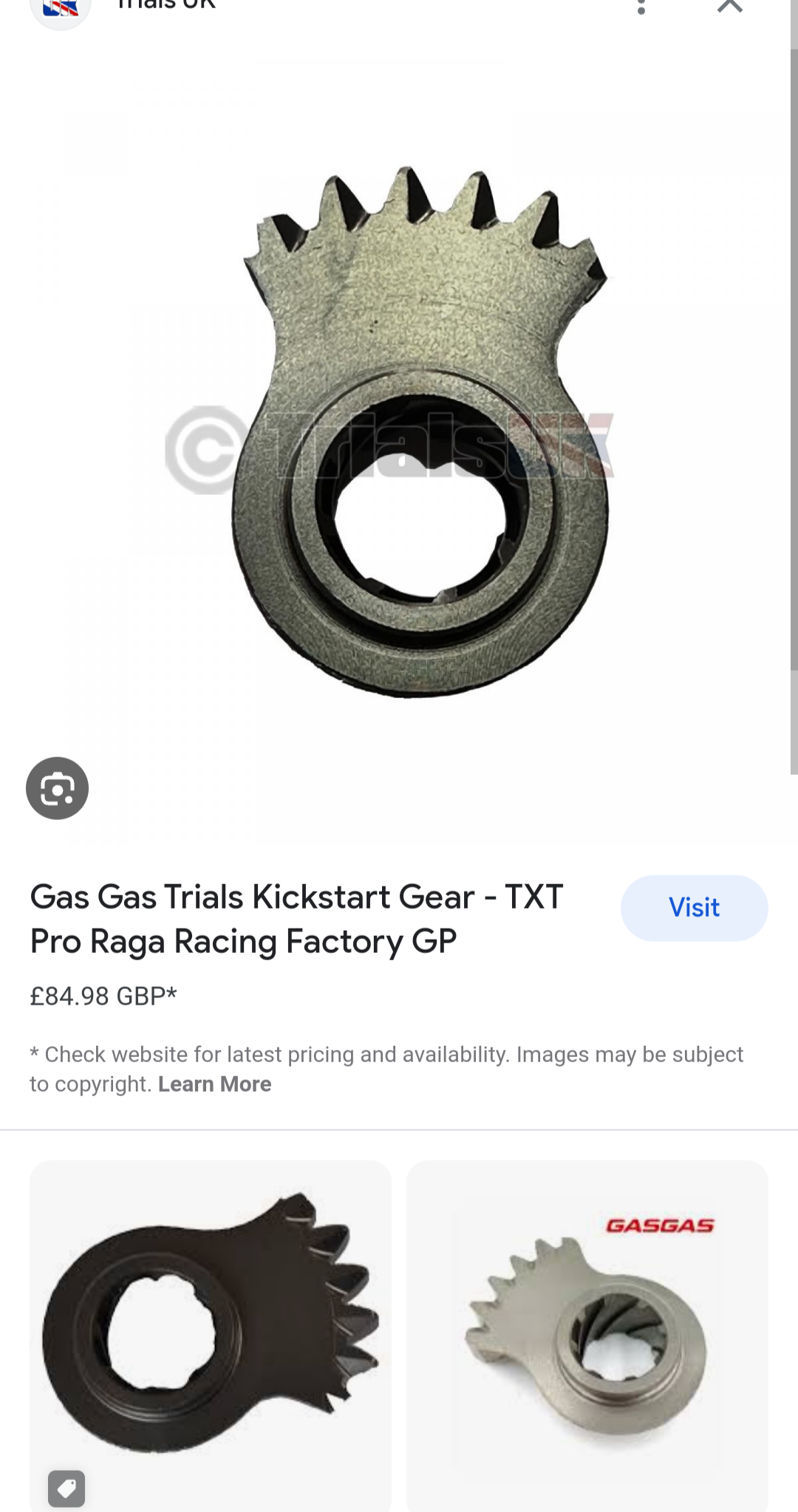Search this image with Google Lens
This screenshot has height=1512, width=798.
58,788
